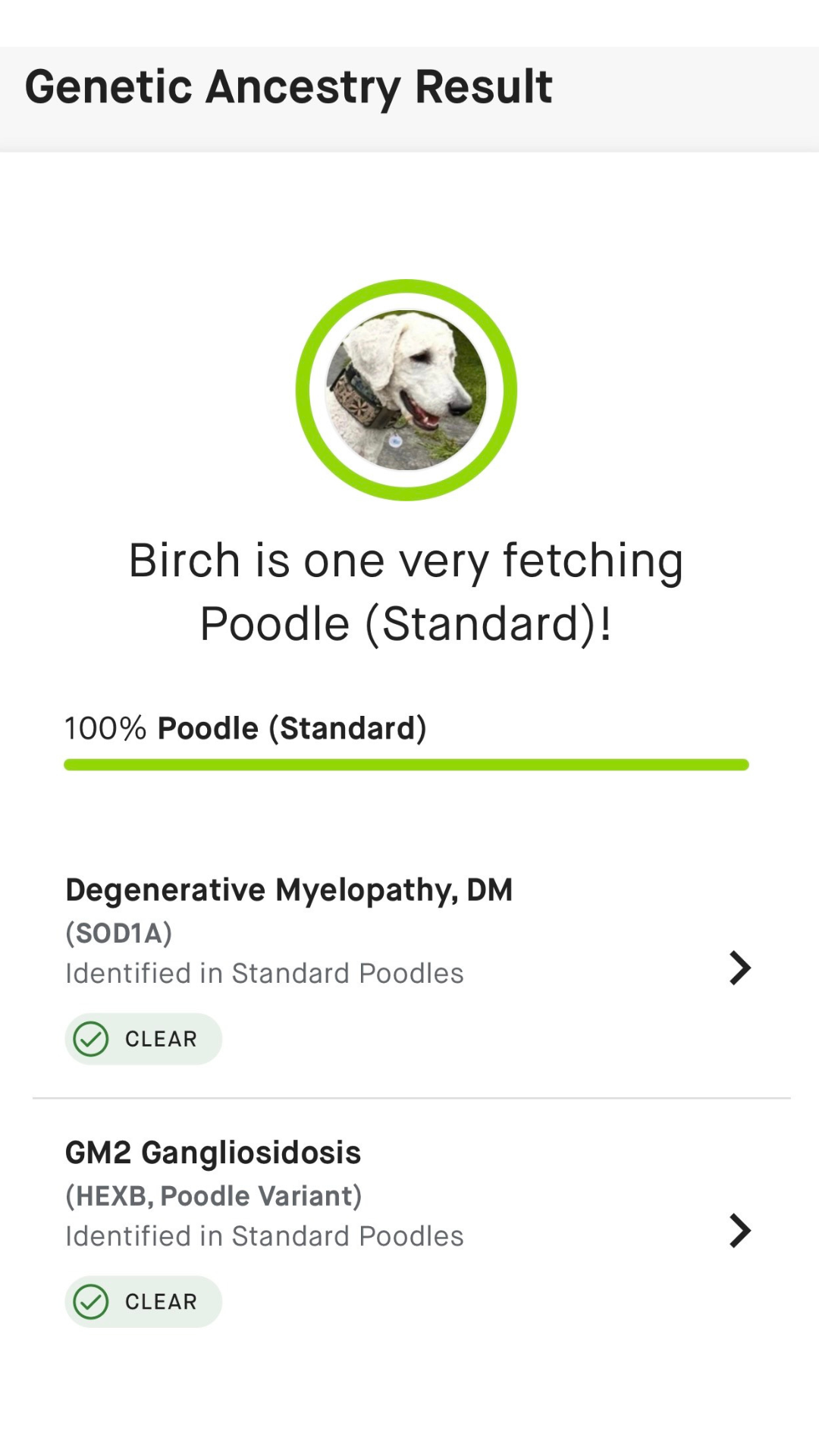
Task: Select the Genetic Ancestry Result title bar
Action: (288, 86)
